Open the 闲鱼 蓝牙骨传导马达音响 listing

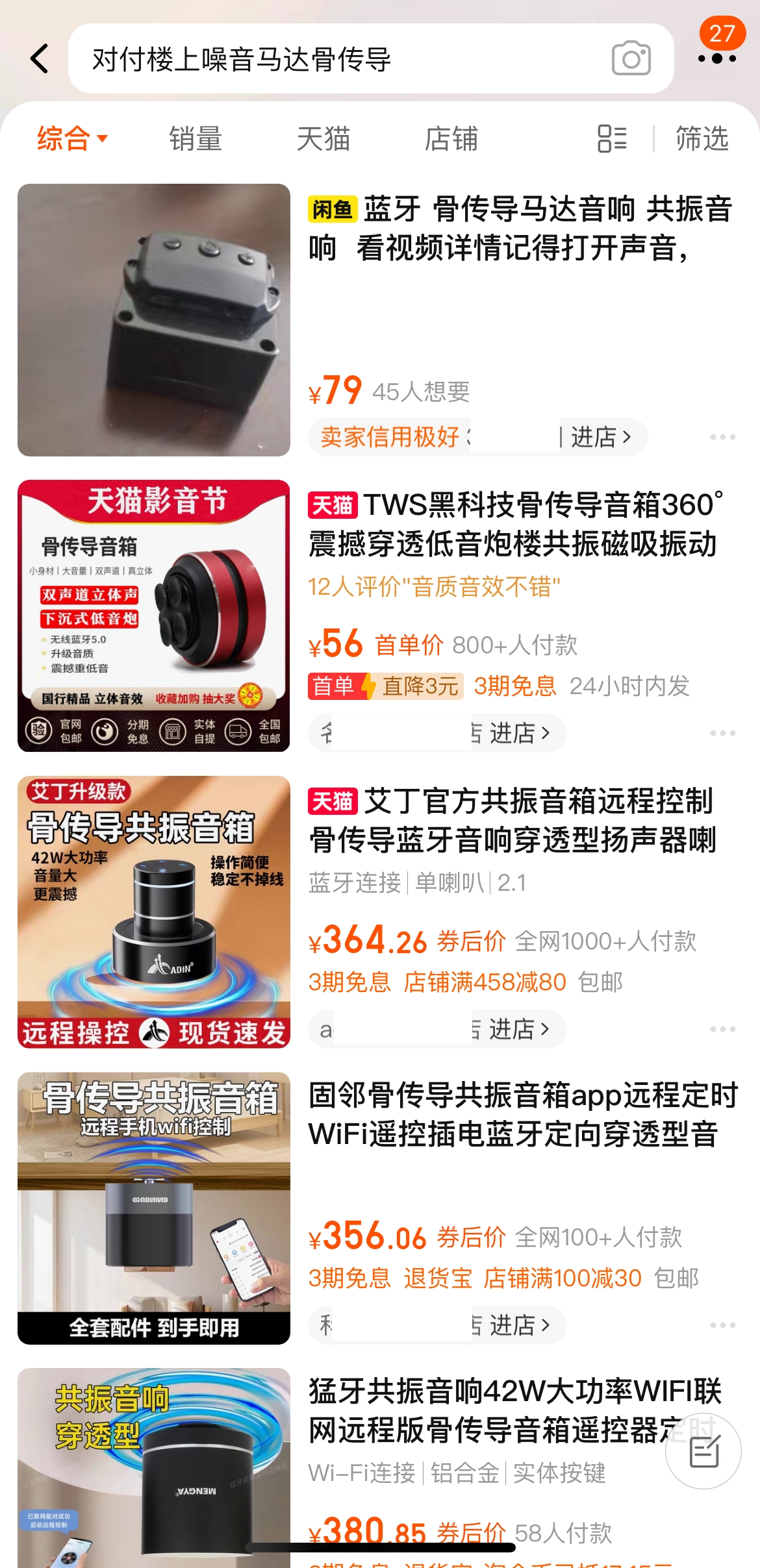point(520,228)
